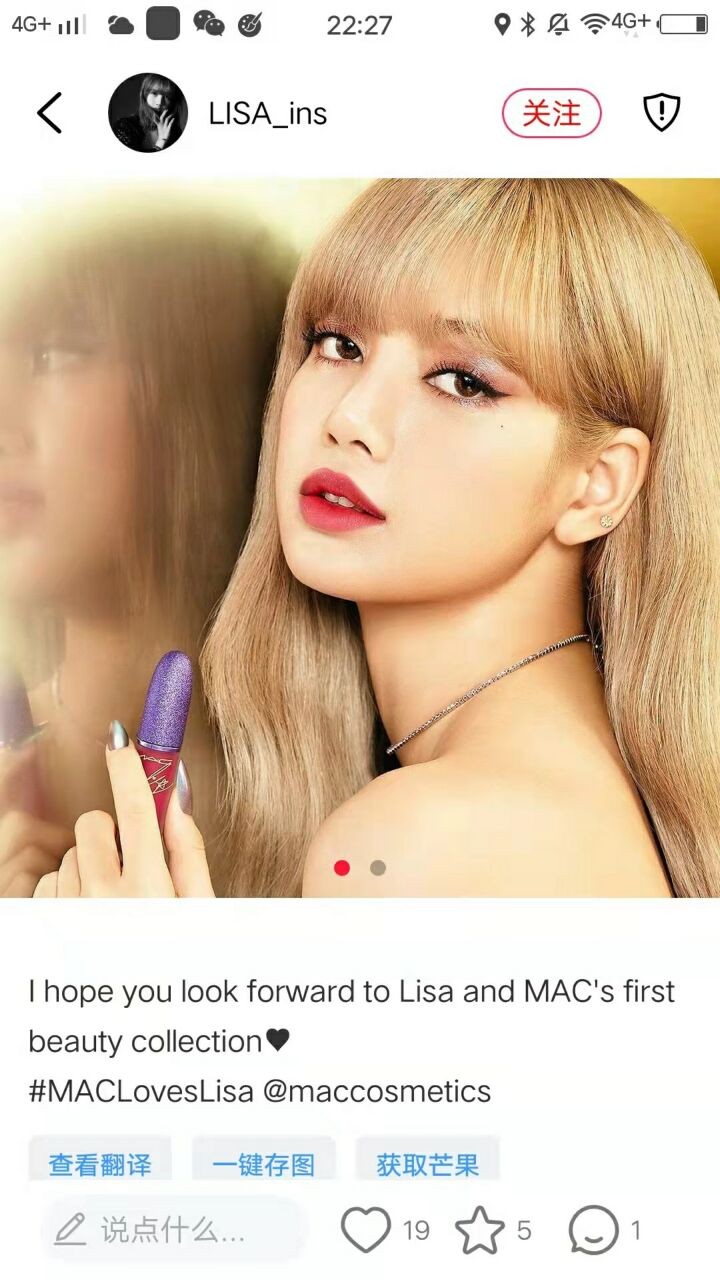Like this post with the heart
The image size is (720, 1280).
tap(366, 1230)
